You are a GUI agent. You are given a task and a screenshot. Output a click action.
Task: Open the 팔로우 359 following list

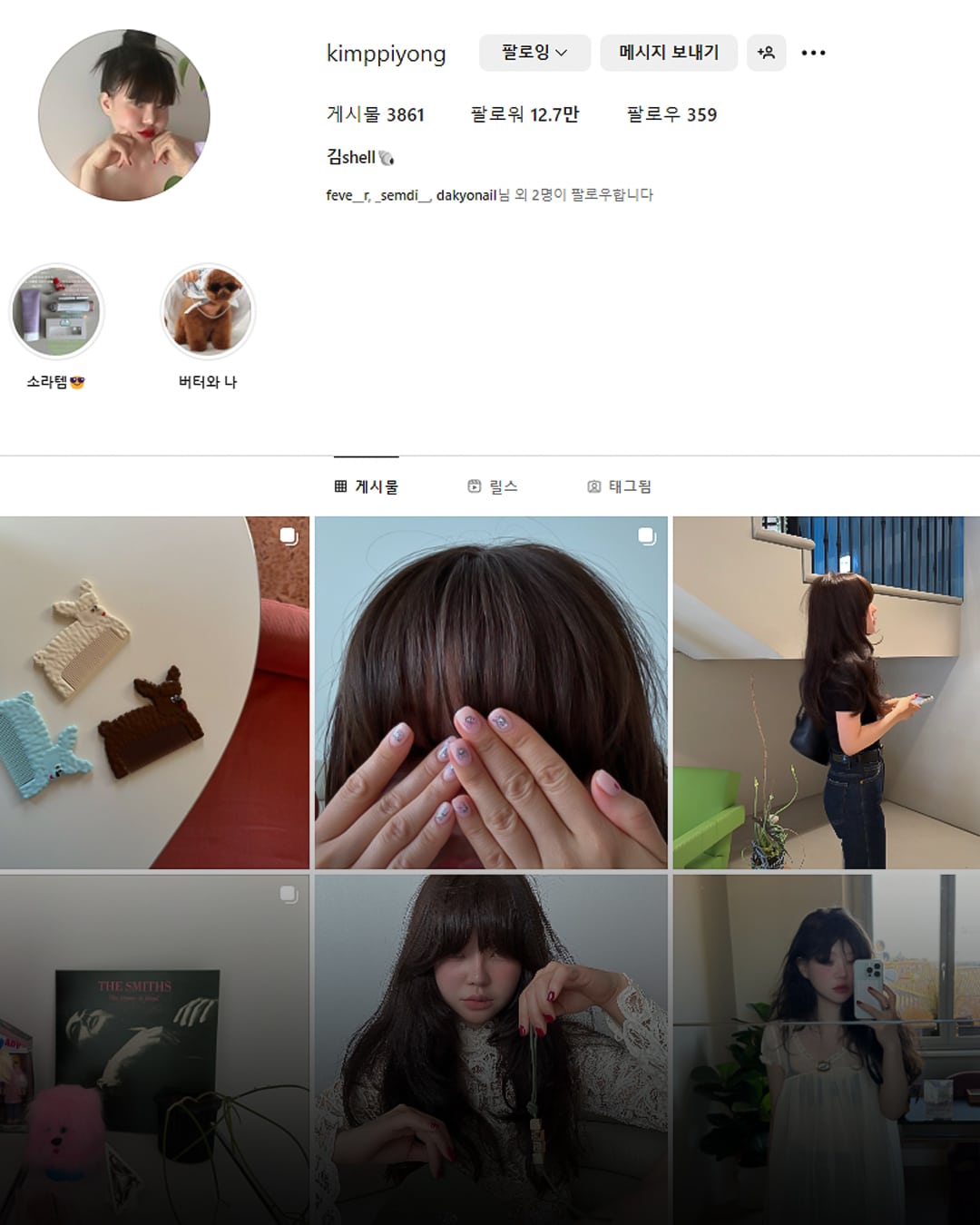(x=671, y=114)
